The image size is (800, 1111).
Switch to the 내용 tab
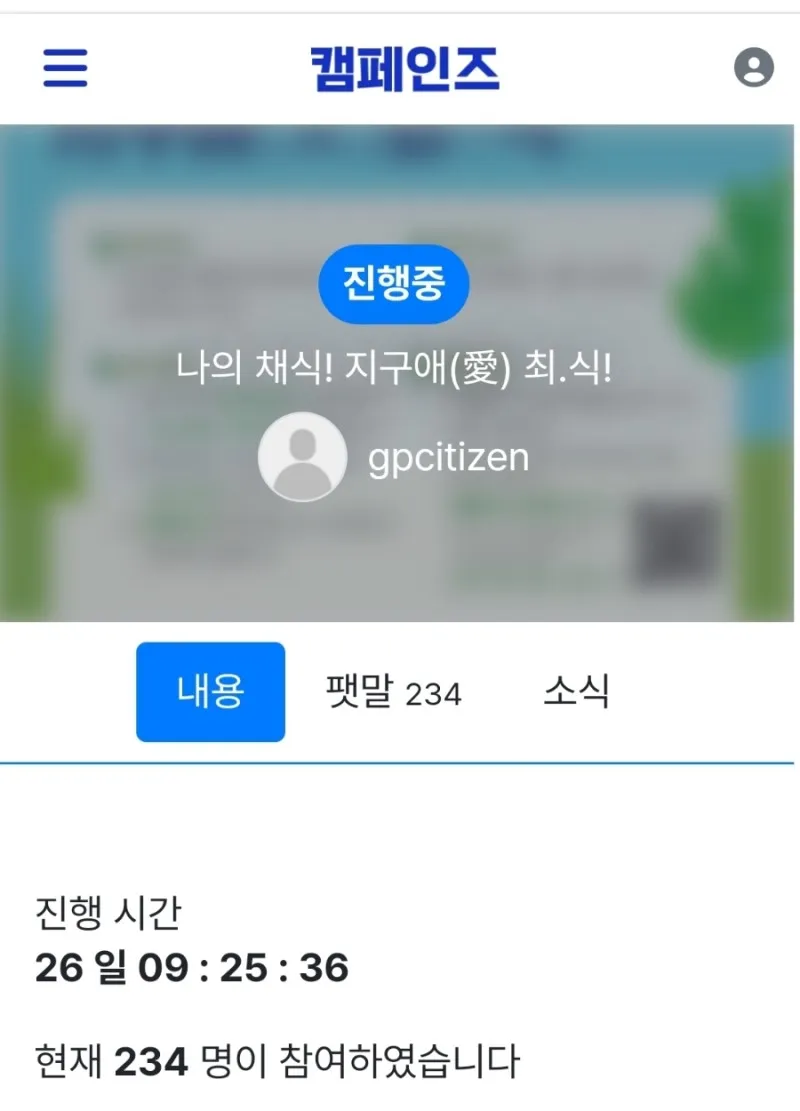[210, 692]
